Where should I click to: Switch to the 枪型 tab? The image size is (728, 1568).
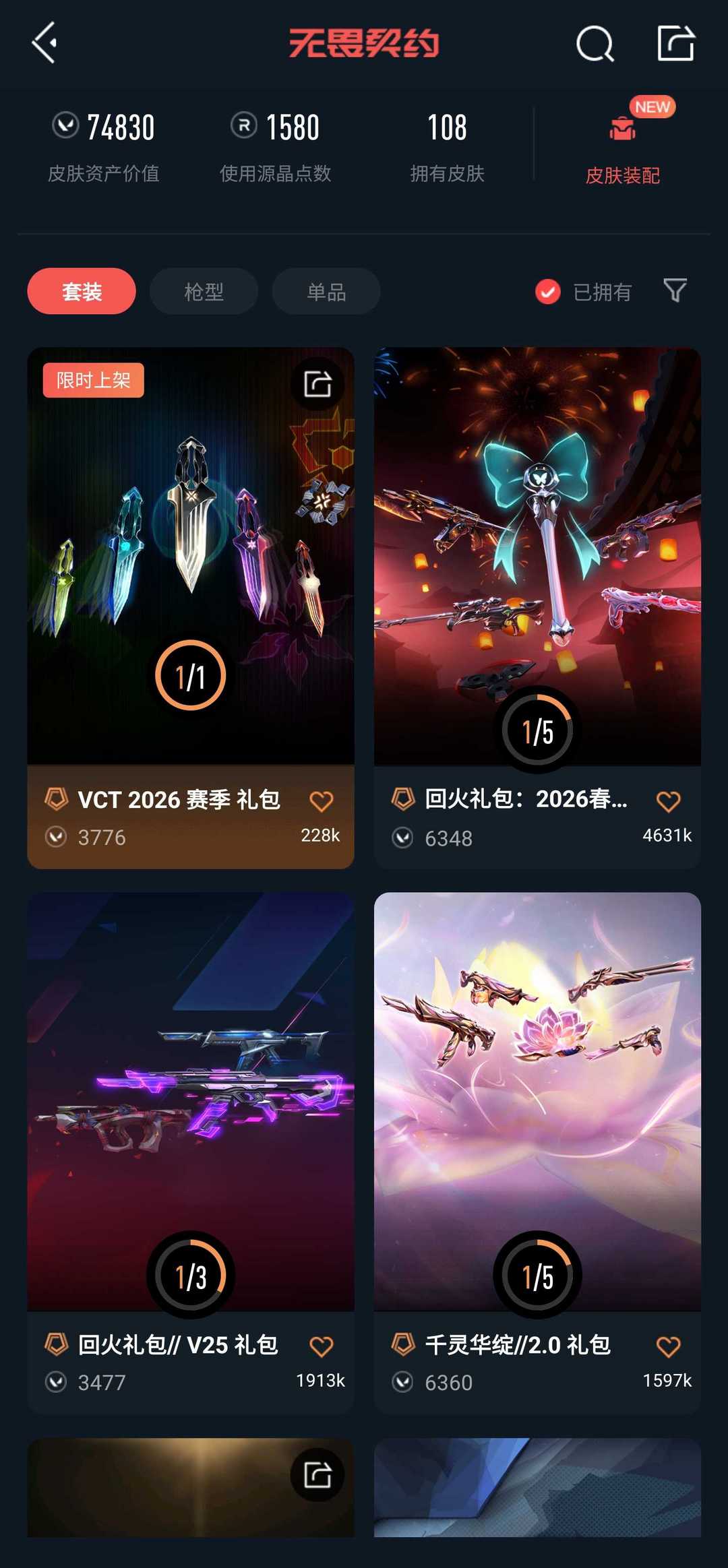203,290
